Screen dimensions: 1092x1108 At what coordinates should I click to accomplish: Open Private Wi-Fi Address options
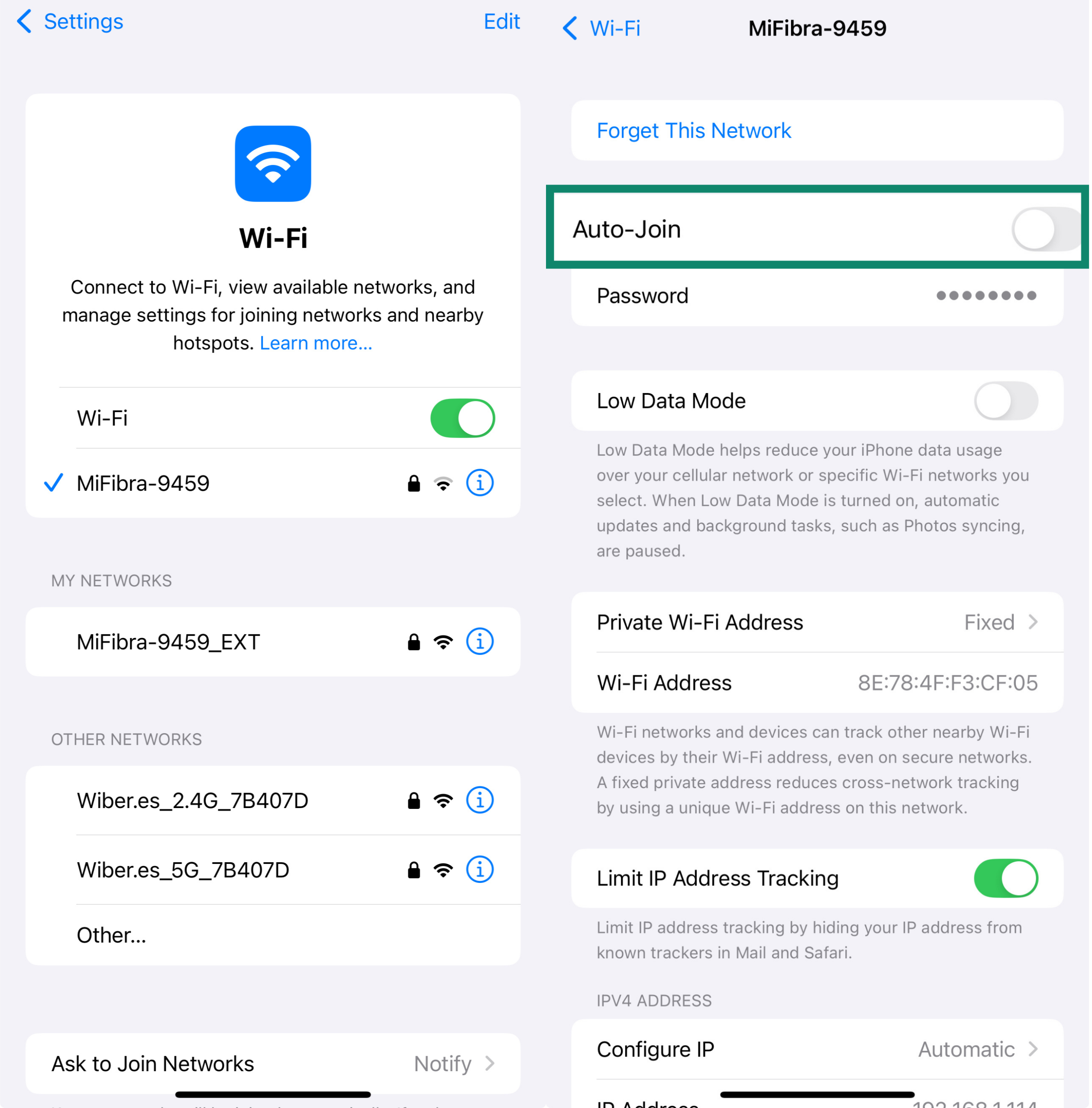point(817,622)
